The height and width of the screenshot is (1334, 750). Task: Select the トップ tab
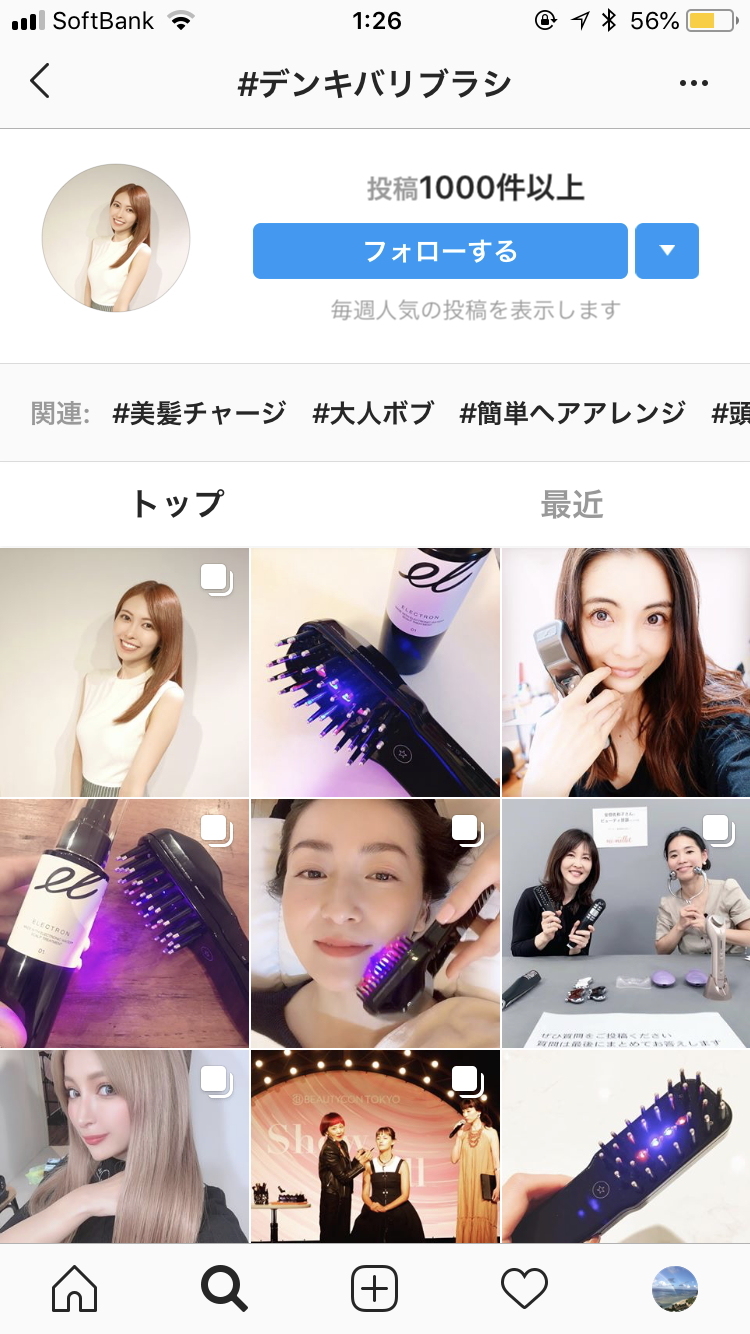pos(178,505)
